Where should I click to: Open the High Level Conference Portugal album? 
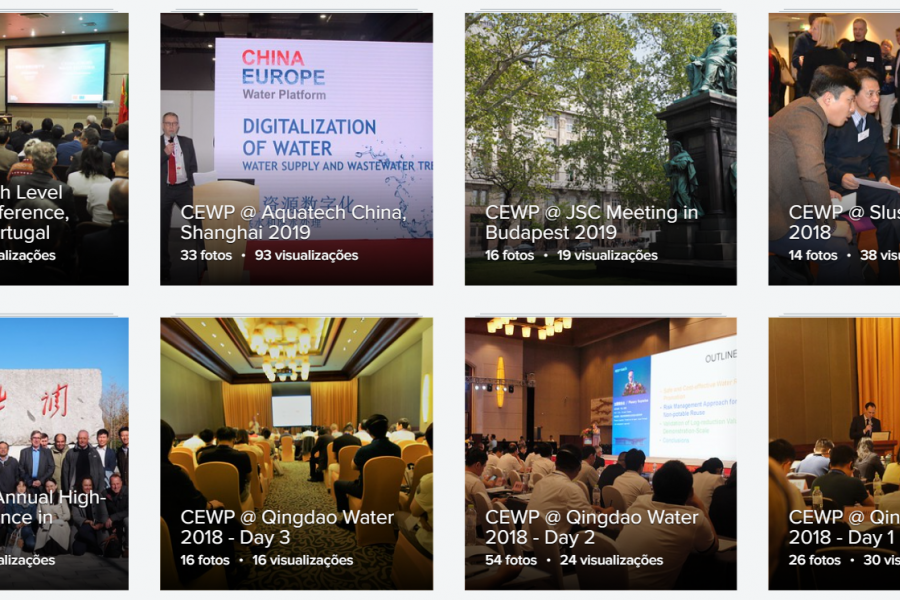(x=64, y=150)
